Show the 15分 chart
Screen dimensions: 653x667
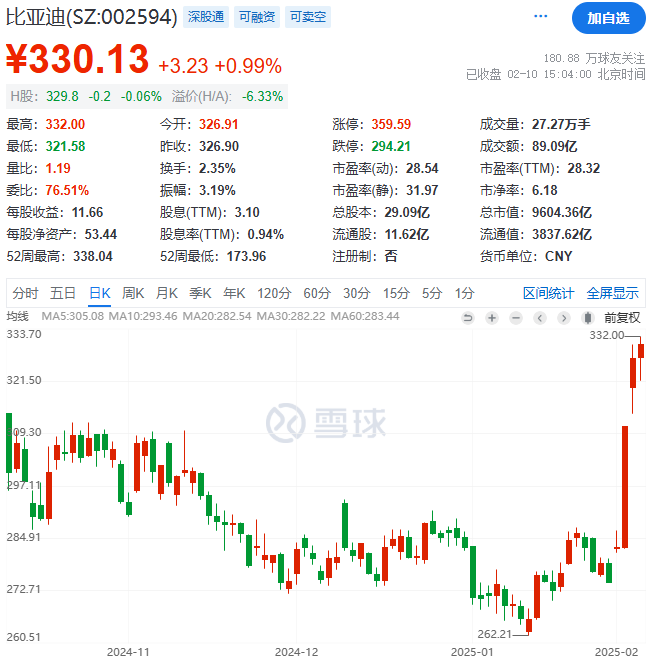396,293
